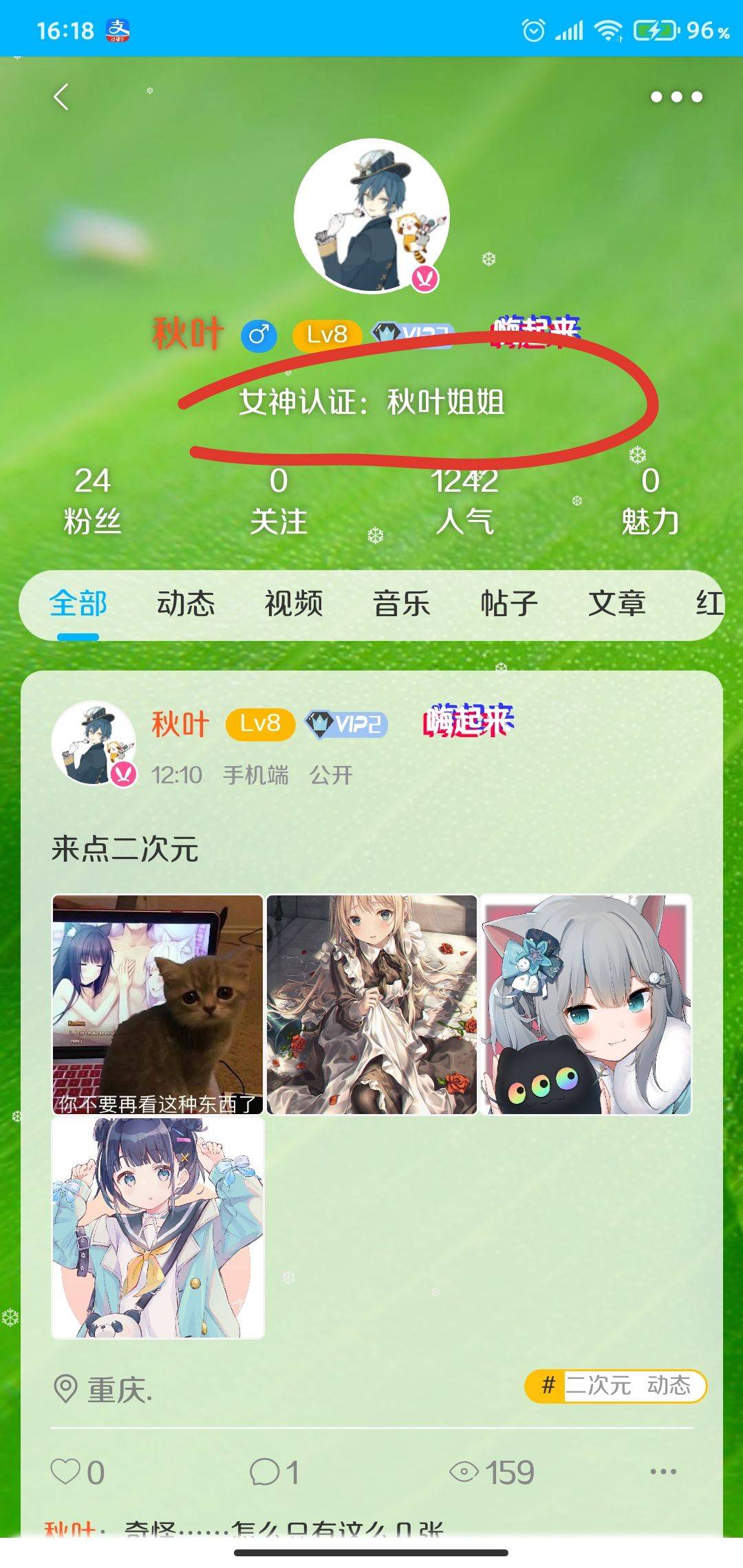View the 粉丝 followers list
Screen dimensions: 743x1568
click(92, 501)
